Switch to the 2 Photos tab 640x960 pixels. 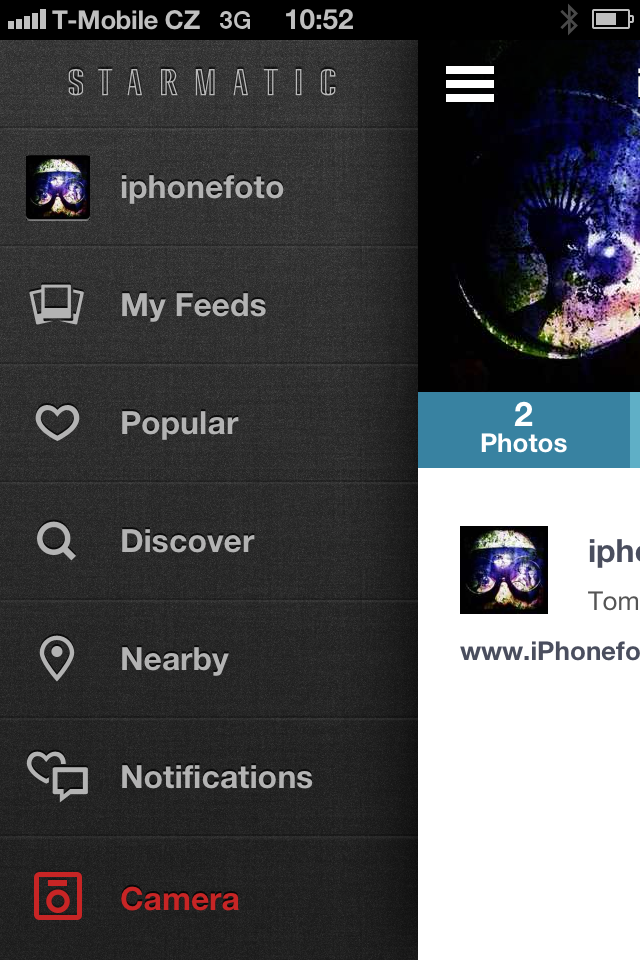523,429
